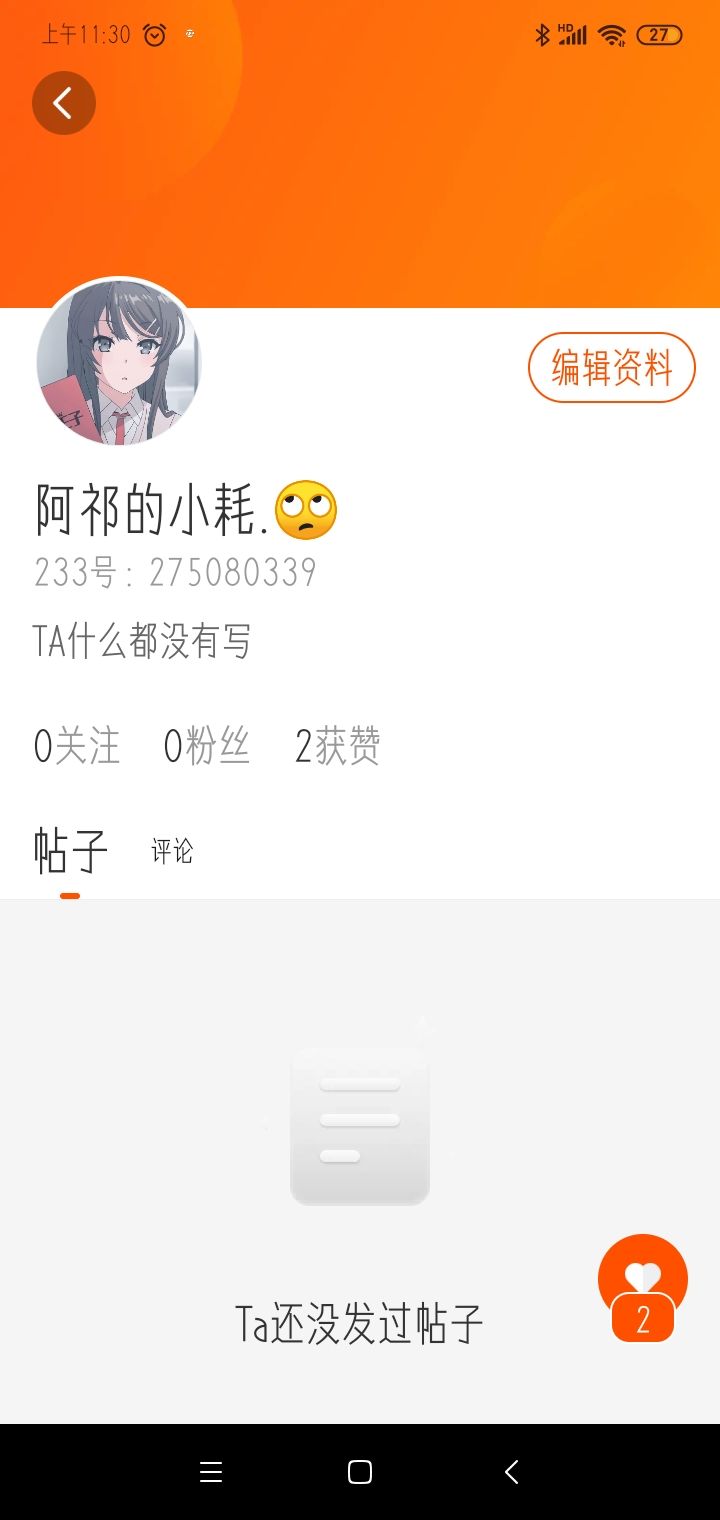Go to the system home screen
Viewport: 720px width, 1520px height.
[360, 1472]
